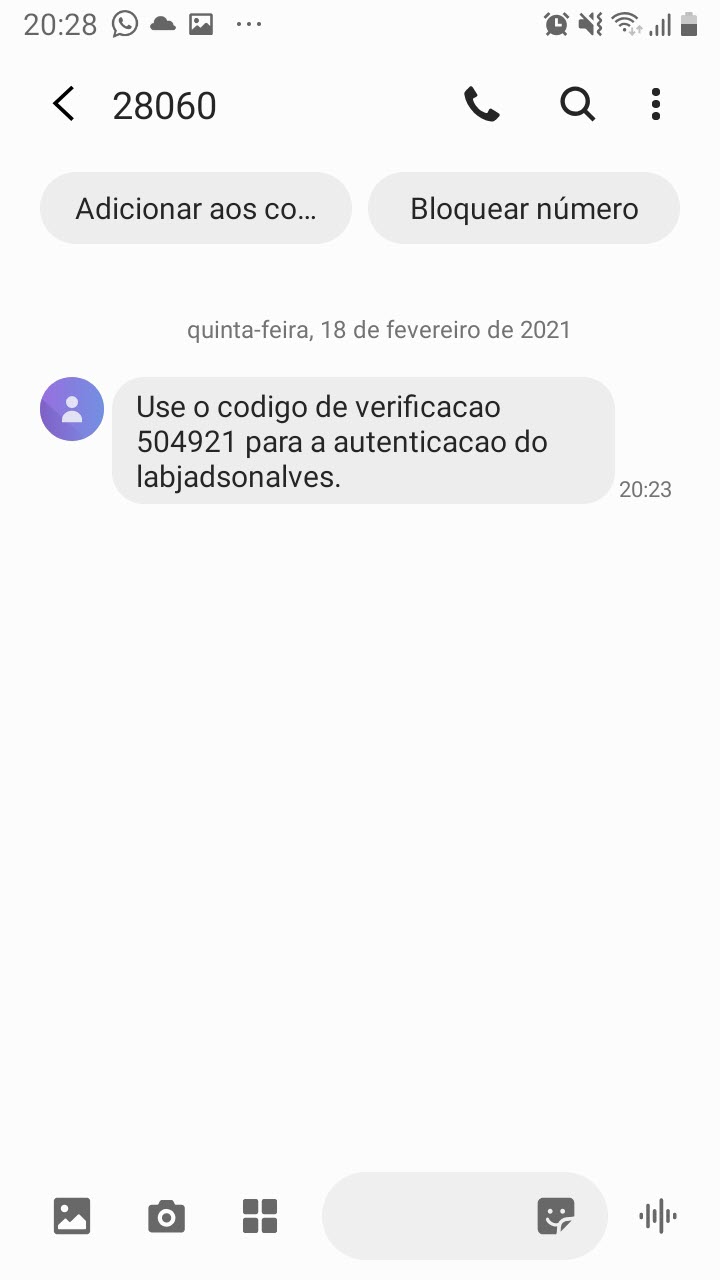Tap the Adicionar aos contatos chip
Viewport: 720px width, 1280px height.
(196, 208)
